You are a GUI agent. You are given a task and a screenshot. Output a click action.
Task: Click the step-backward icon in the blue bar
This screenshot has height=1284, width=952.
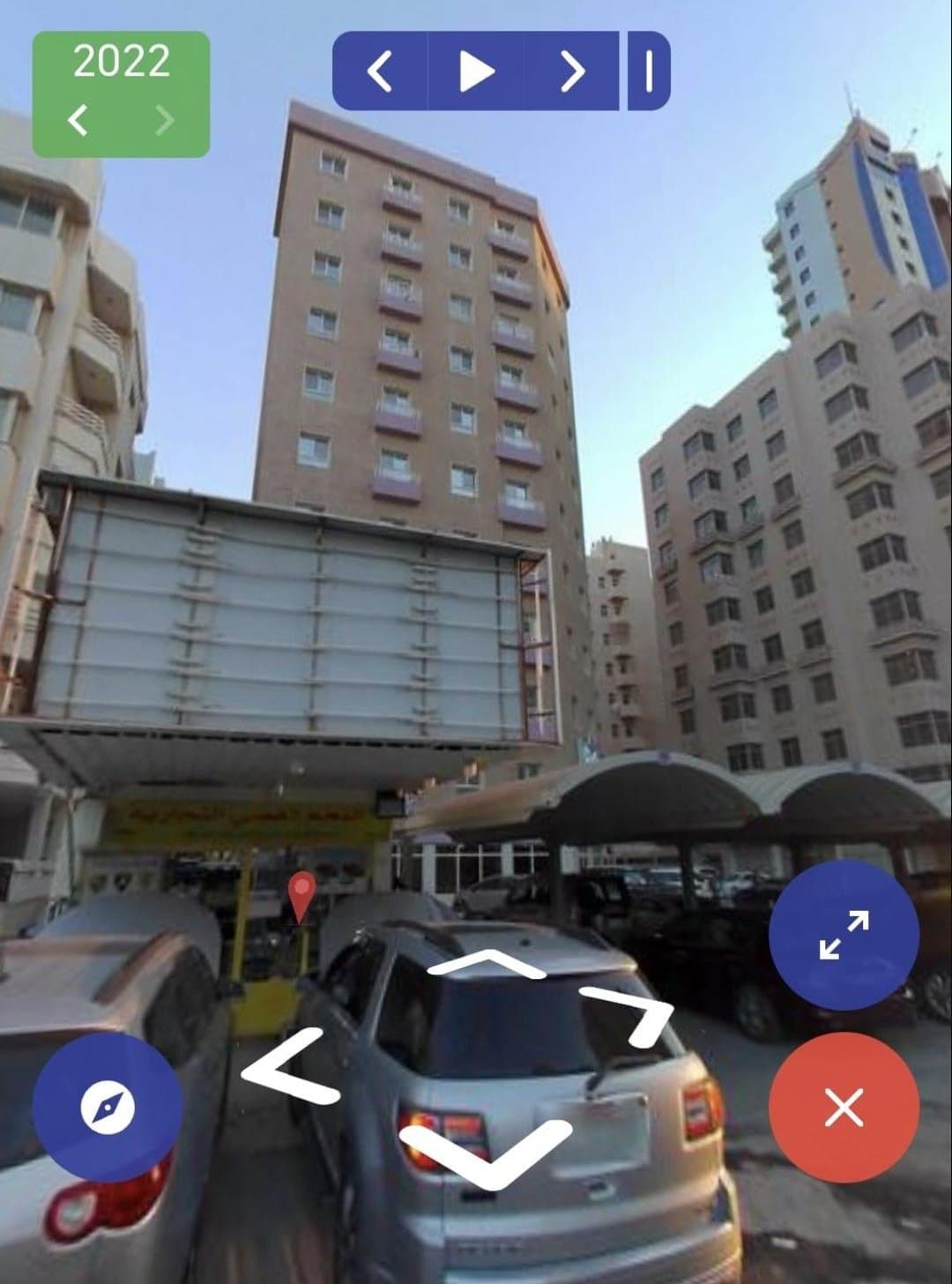pyautogui.click(x=379, y=72)
